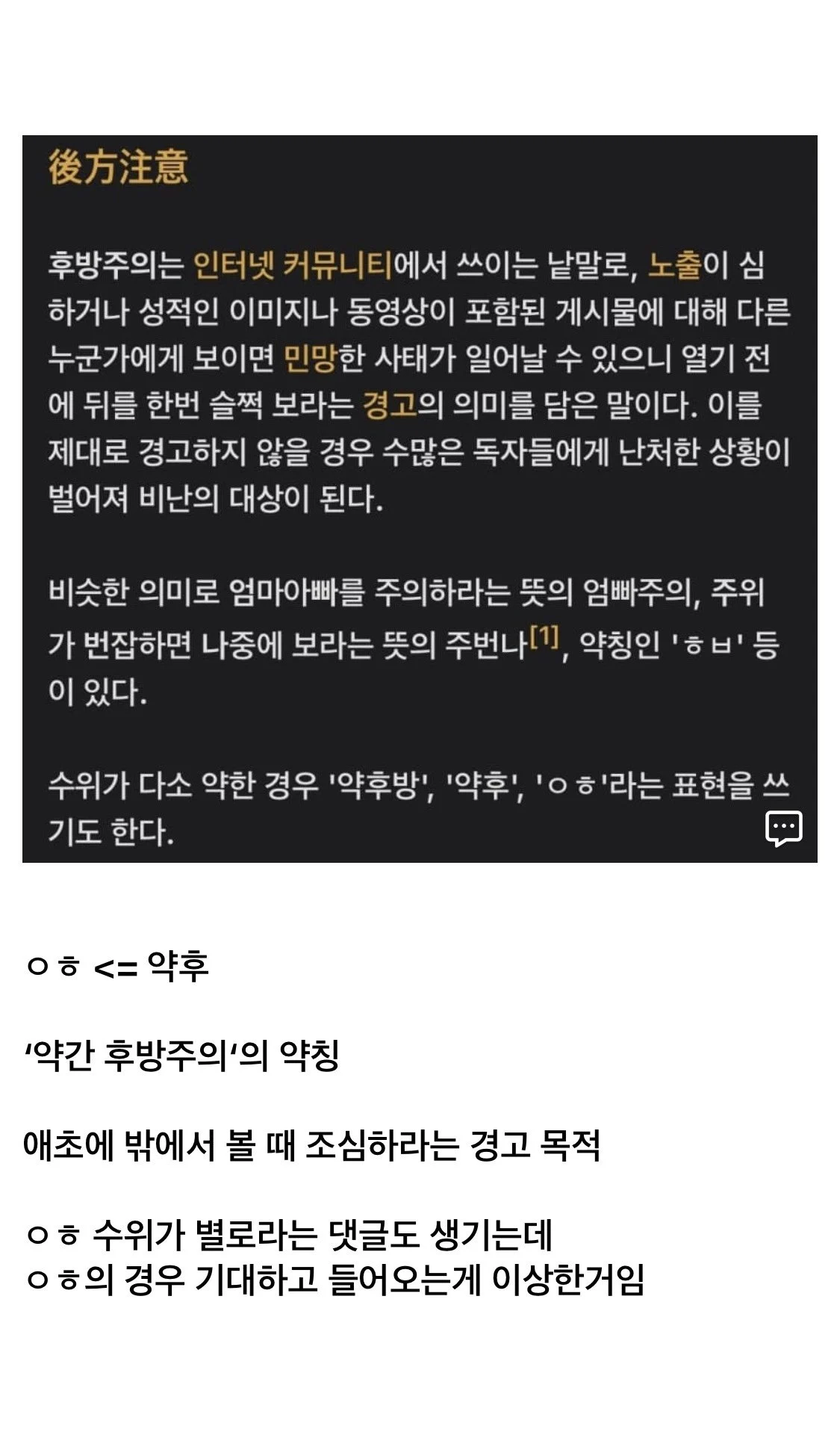Open the image comment bubble icon
840x1438 pixels.
(784, 828)
